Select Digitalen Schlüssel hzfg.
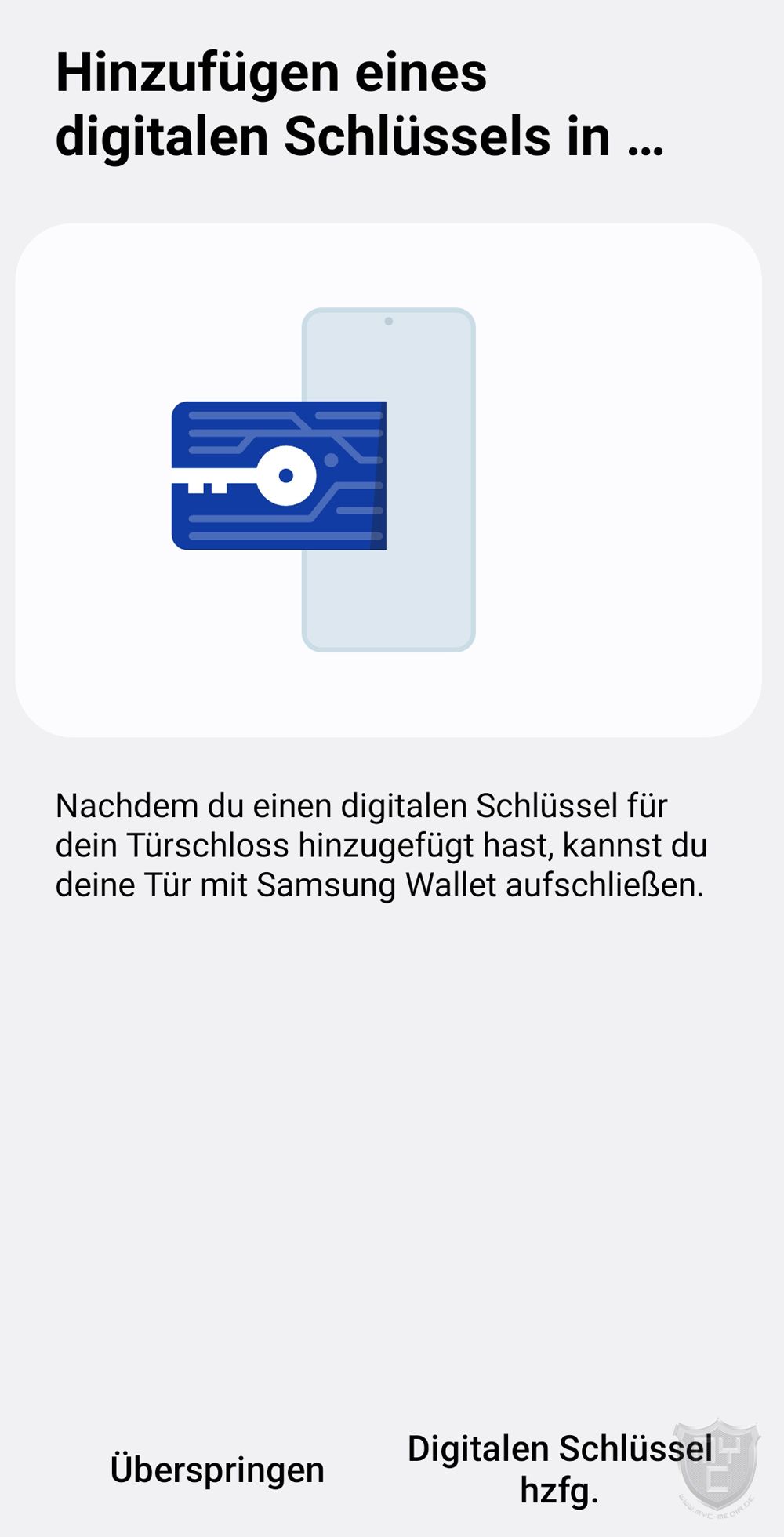This screenshot has height=1537, width=784. click(559, 1470)
